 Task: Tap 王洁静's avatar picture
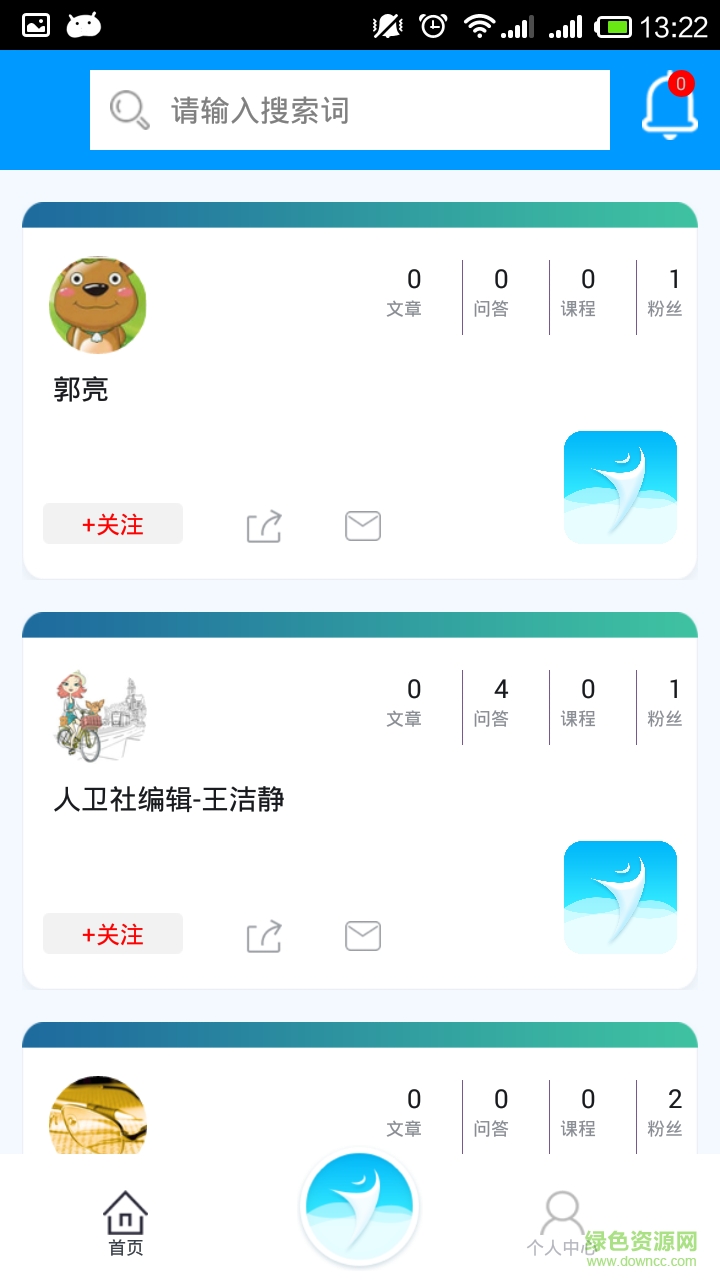tap(97, 715)
